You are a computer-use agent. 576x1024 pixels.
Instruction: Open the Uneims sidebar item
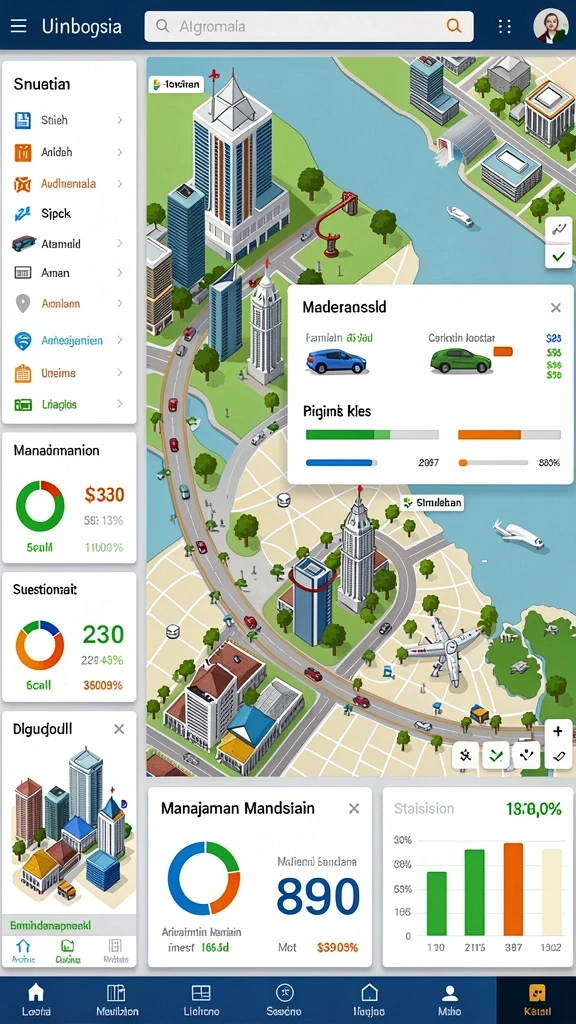click(x=69, y=373)
